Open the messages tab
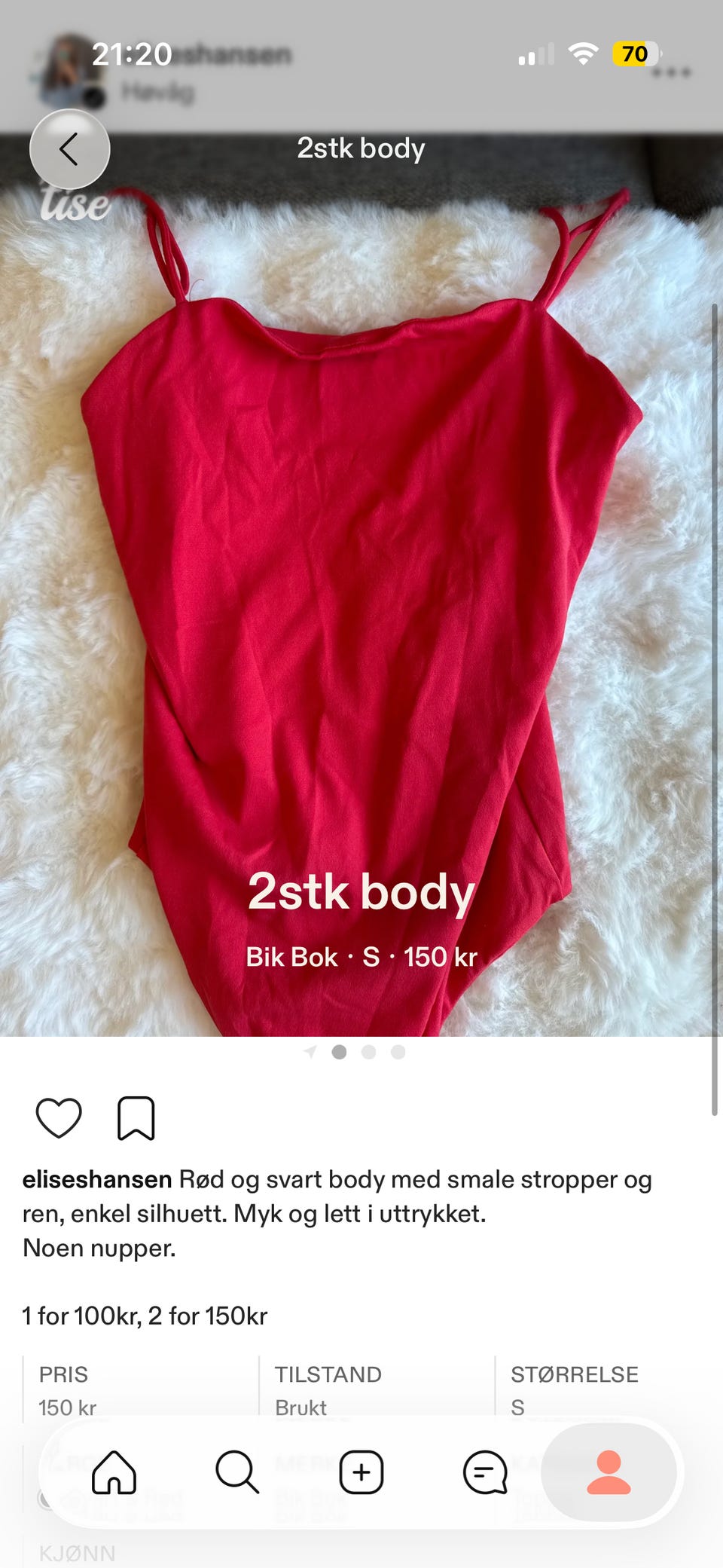This screenshot has width=723, height=1568. tap(485, 1472)
